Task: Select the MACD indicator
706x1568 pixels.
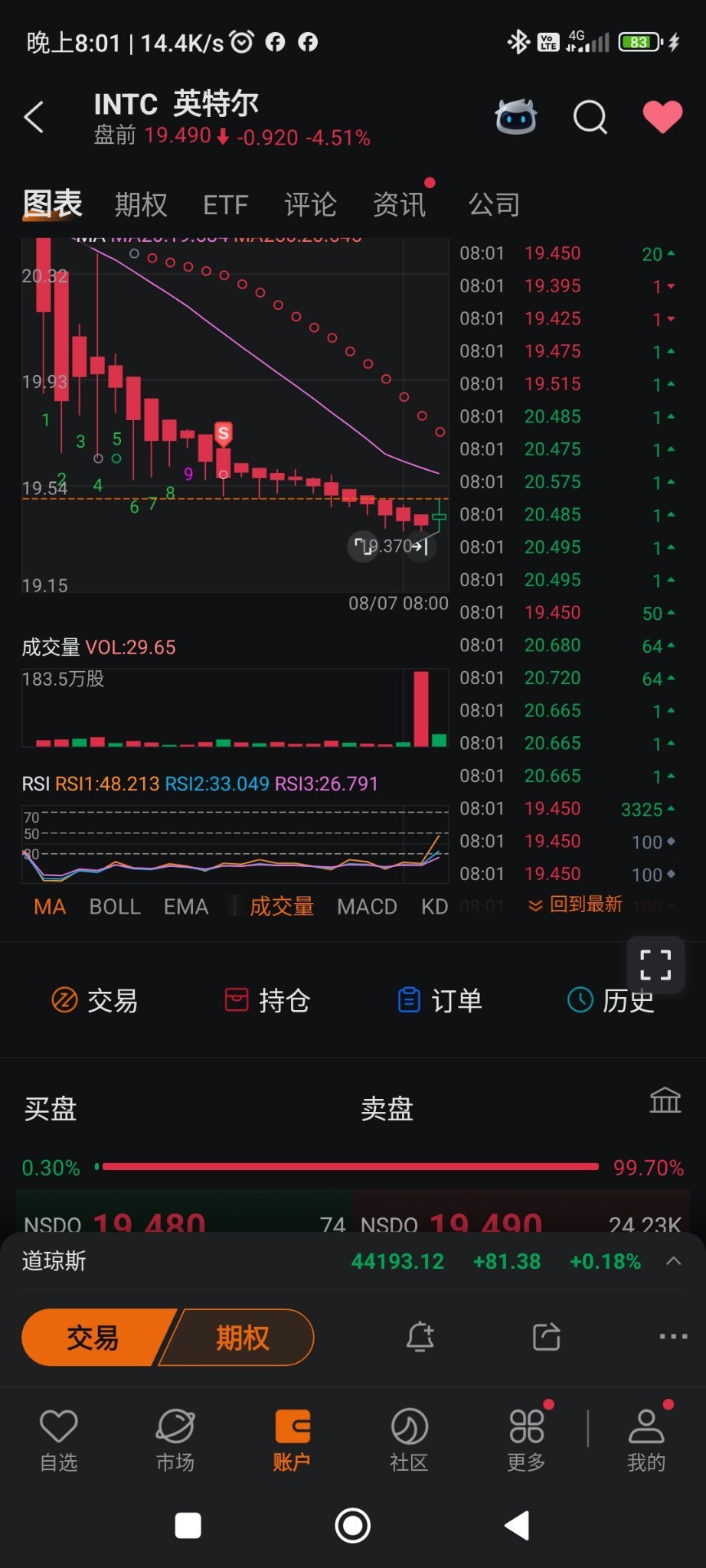Action: pos(367,907)
